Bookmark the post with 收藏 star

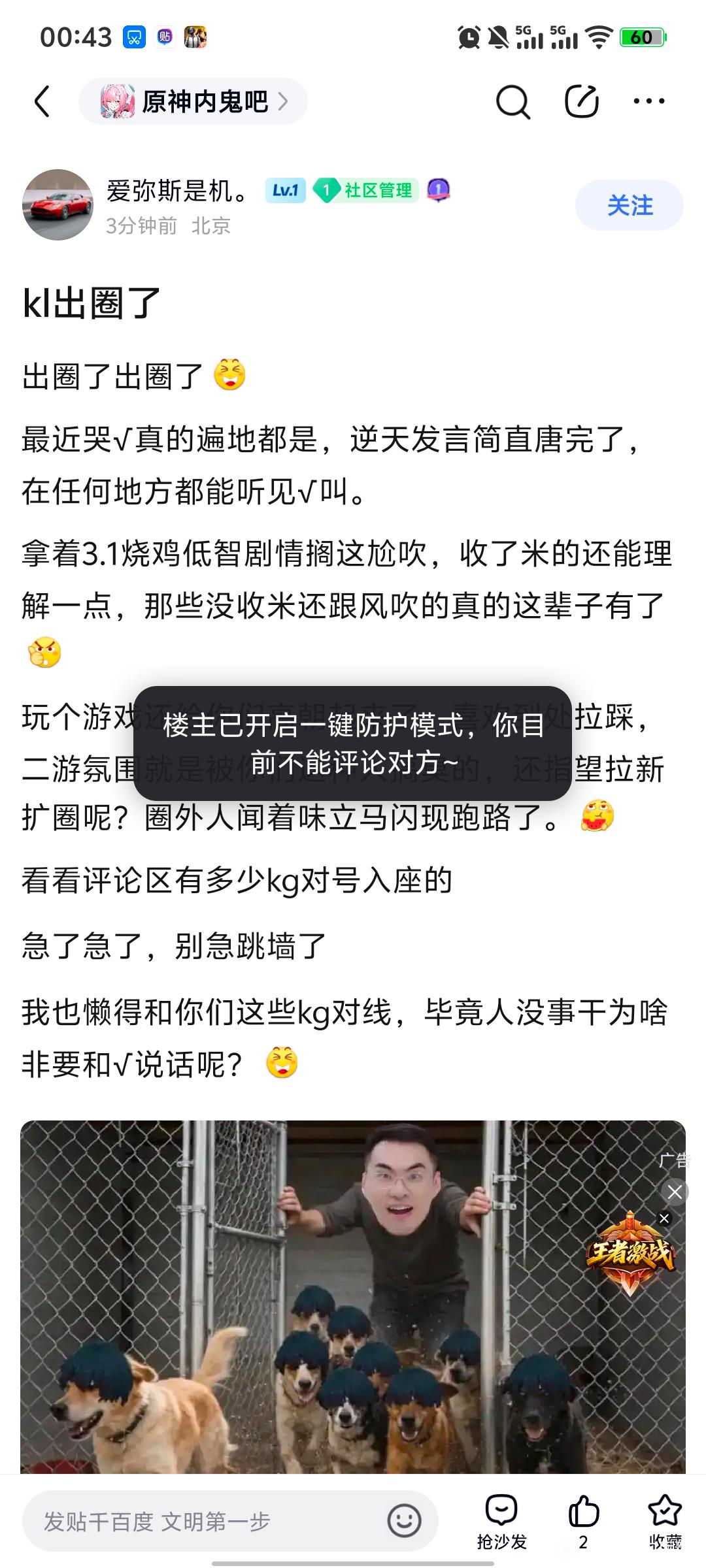[664, 1521]
